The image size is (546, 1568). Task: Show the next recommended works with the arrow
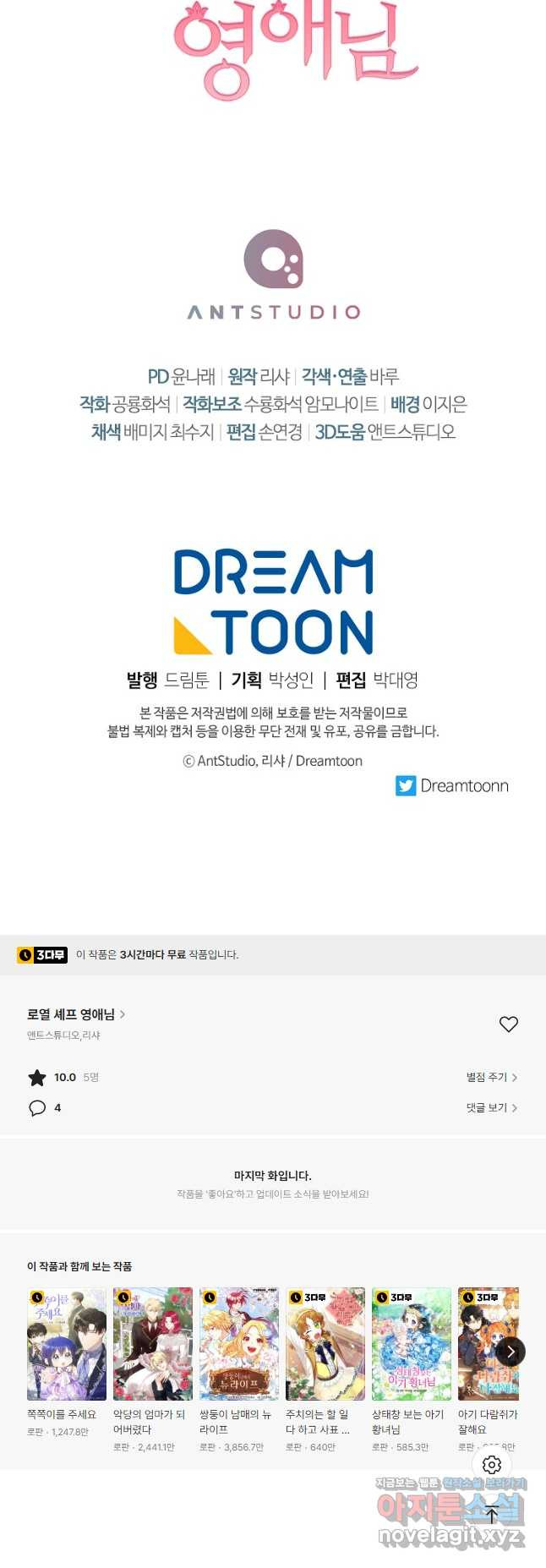[511, 1352]
